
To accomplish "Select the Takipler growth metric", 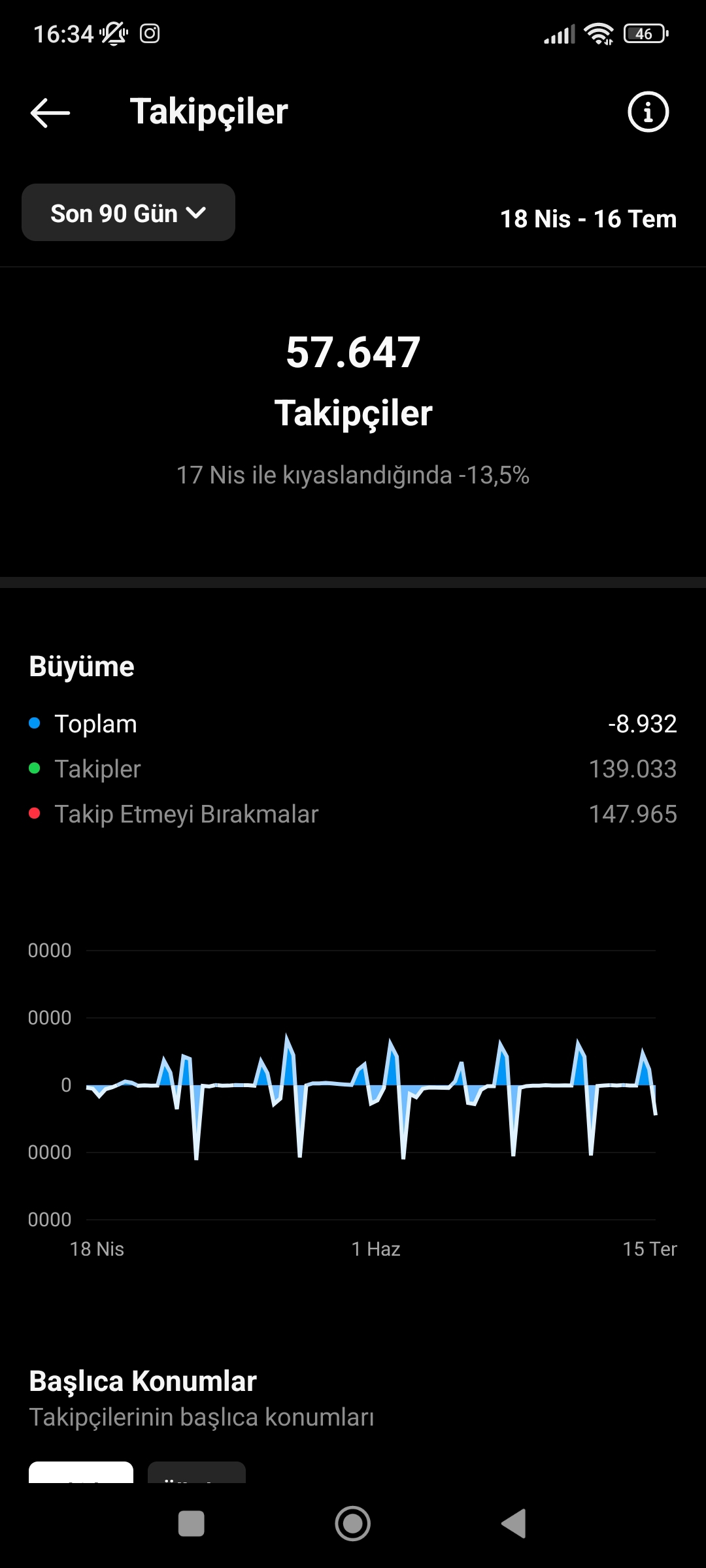I will [353, 769].
